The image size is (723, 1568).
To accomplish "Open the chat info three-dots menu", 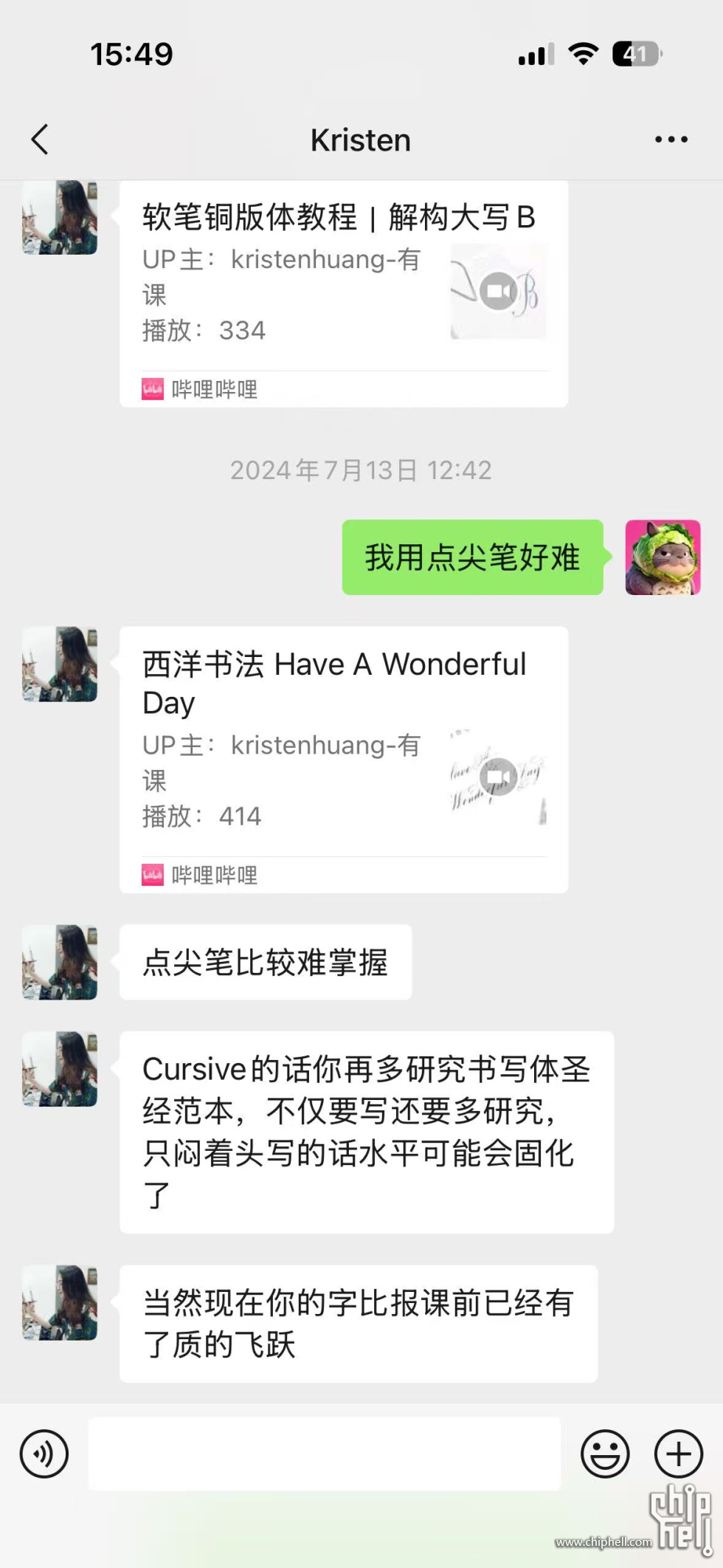I will 671,140.
